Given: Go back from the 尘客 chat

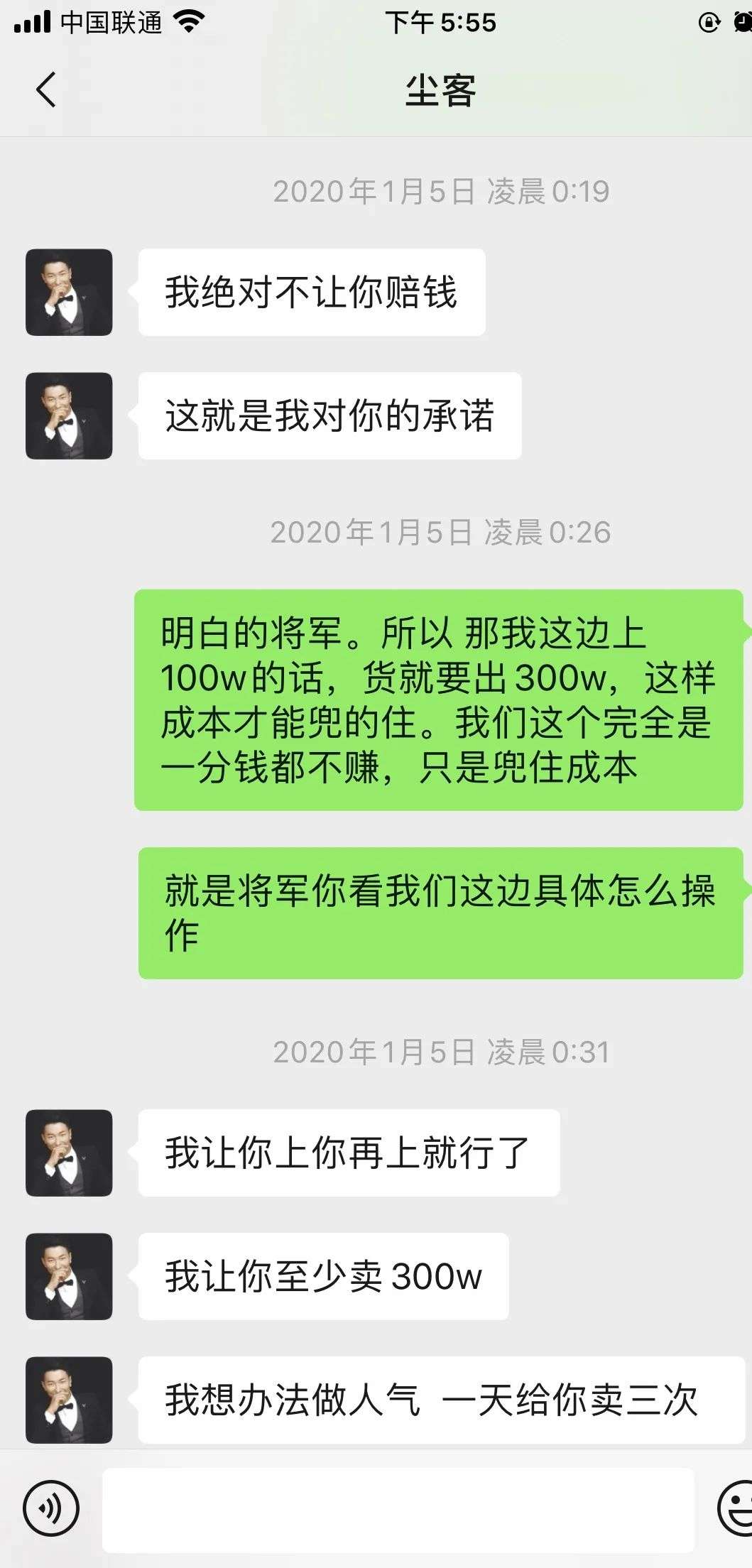Looking at the screenshot, I should click(46, 90).
